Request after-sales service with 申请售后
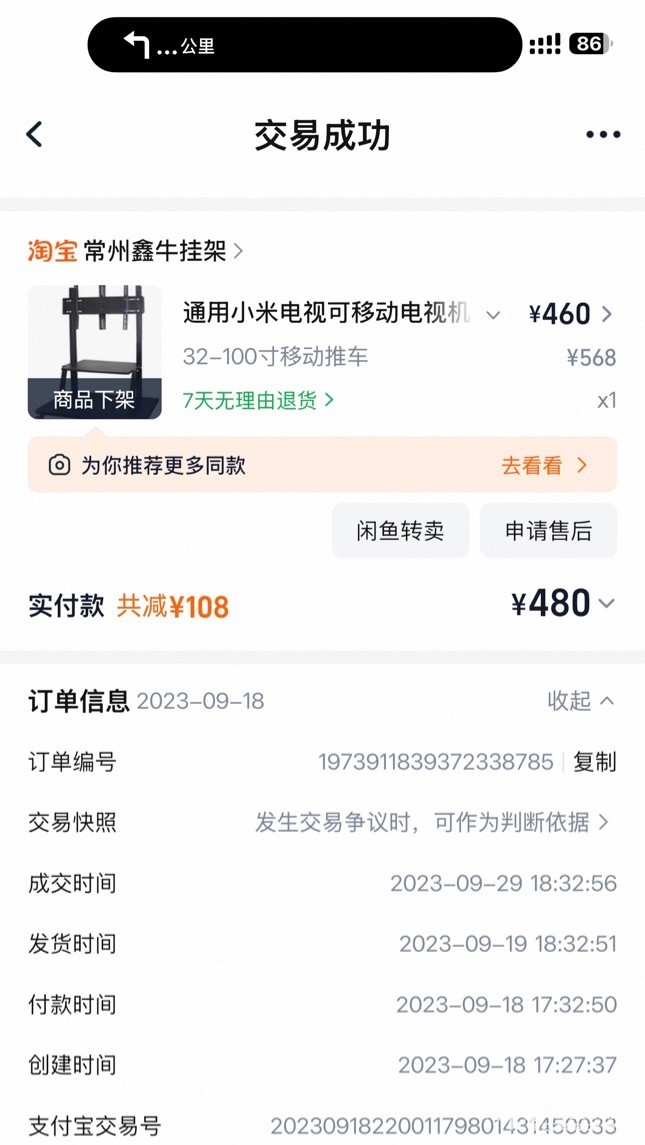Image resolution: width=645 pixels, height=1145 pixels. click(x=548, y=531)
